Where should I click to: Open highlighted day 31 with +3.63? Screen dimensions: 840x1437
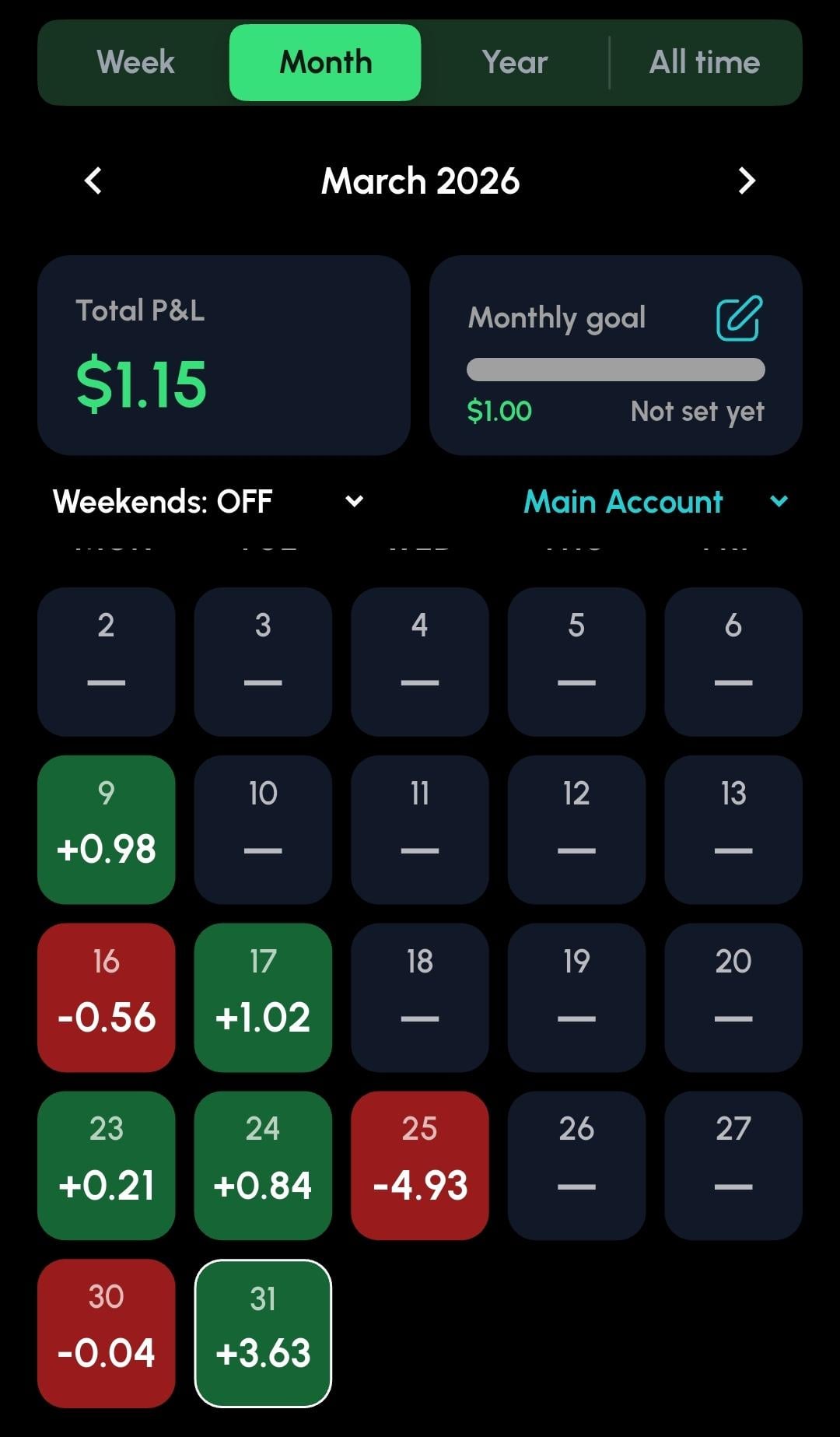coord(263,1333)
